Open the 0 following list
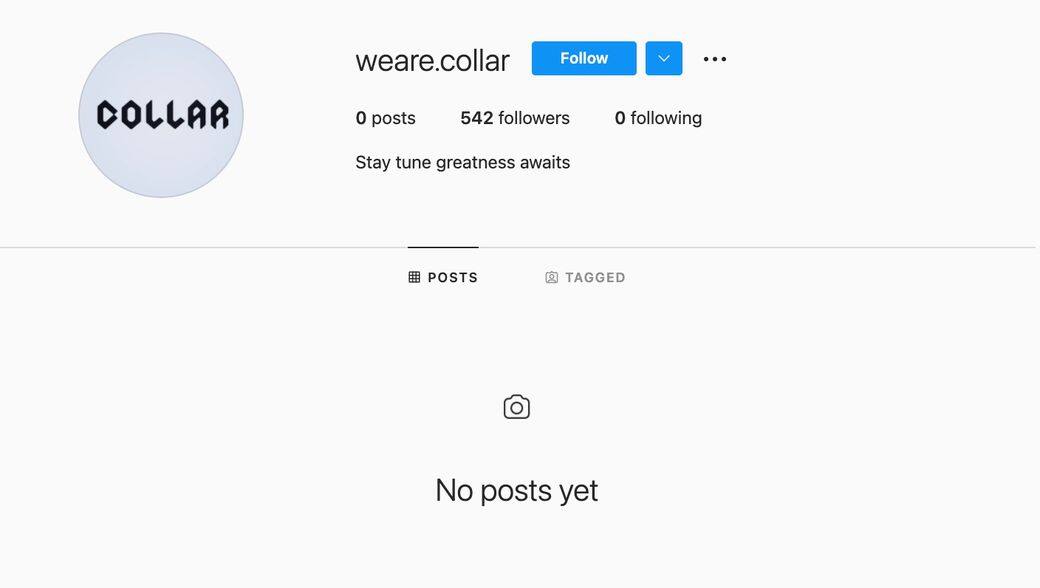Screen dimensions: 1040x588 [x=658, y=118]
